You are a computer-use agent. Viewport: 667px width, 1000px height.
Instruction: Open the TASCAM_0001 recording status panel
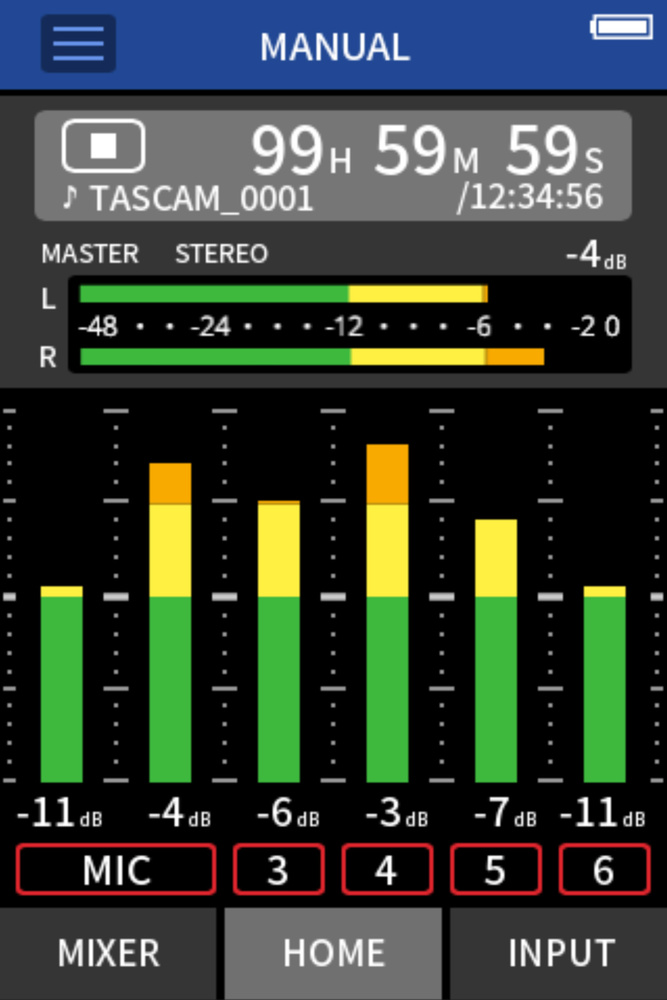[x=333, y=166]
